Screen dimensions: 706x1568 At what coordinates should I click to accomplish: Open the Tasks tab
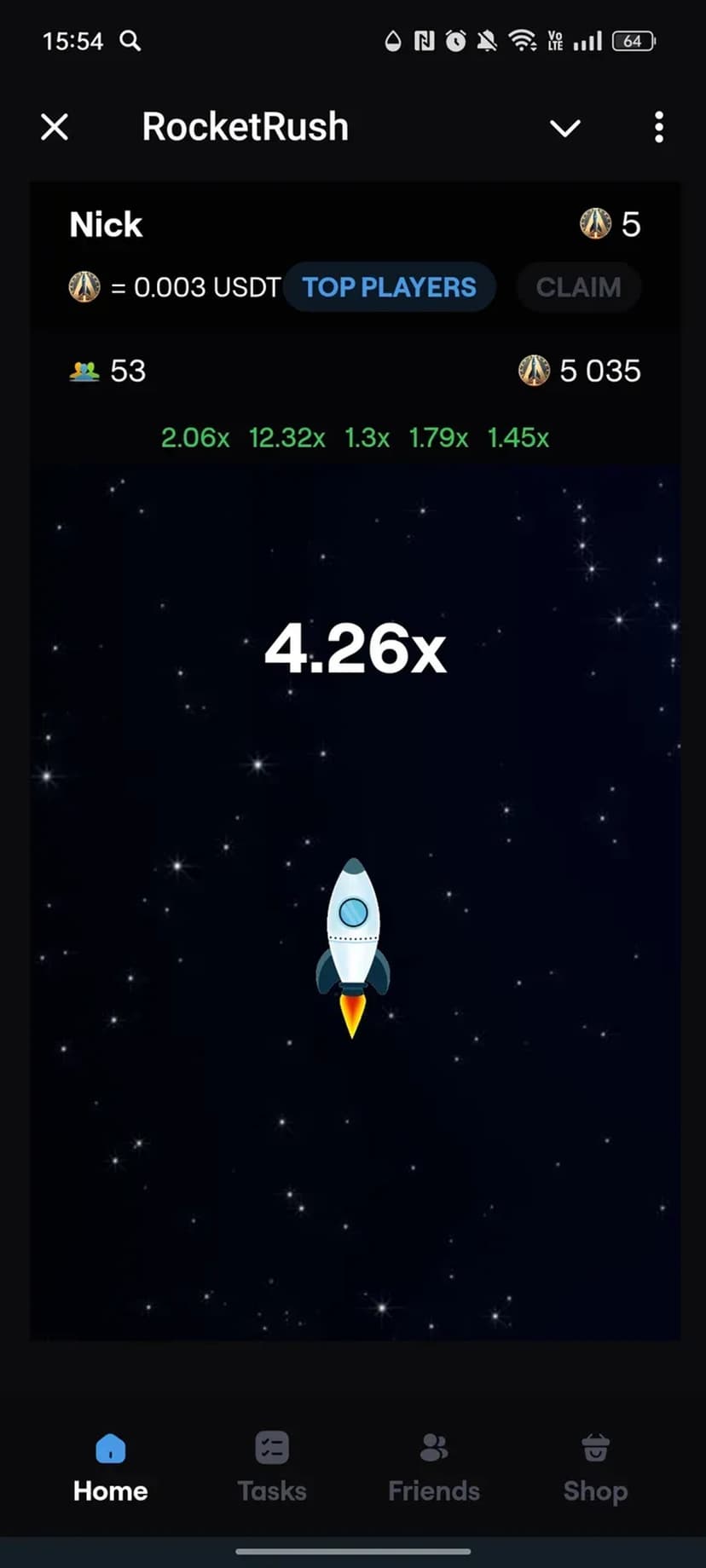pyautogui.click(x=272, y=1467)
